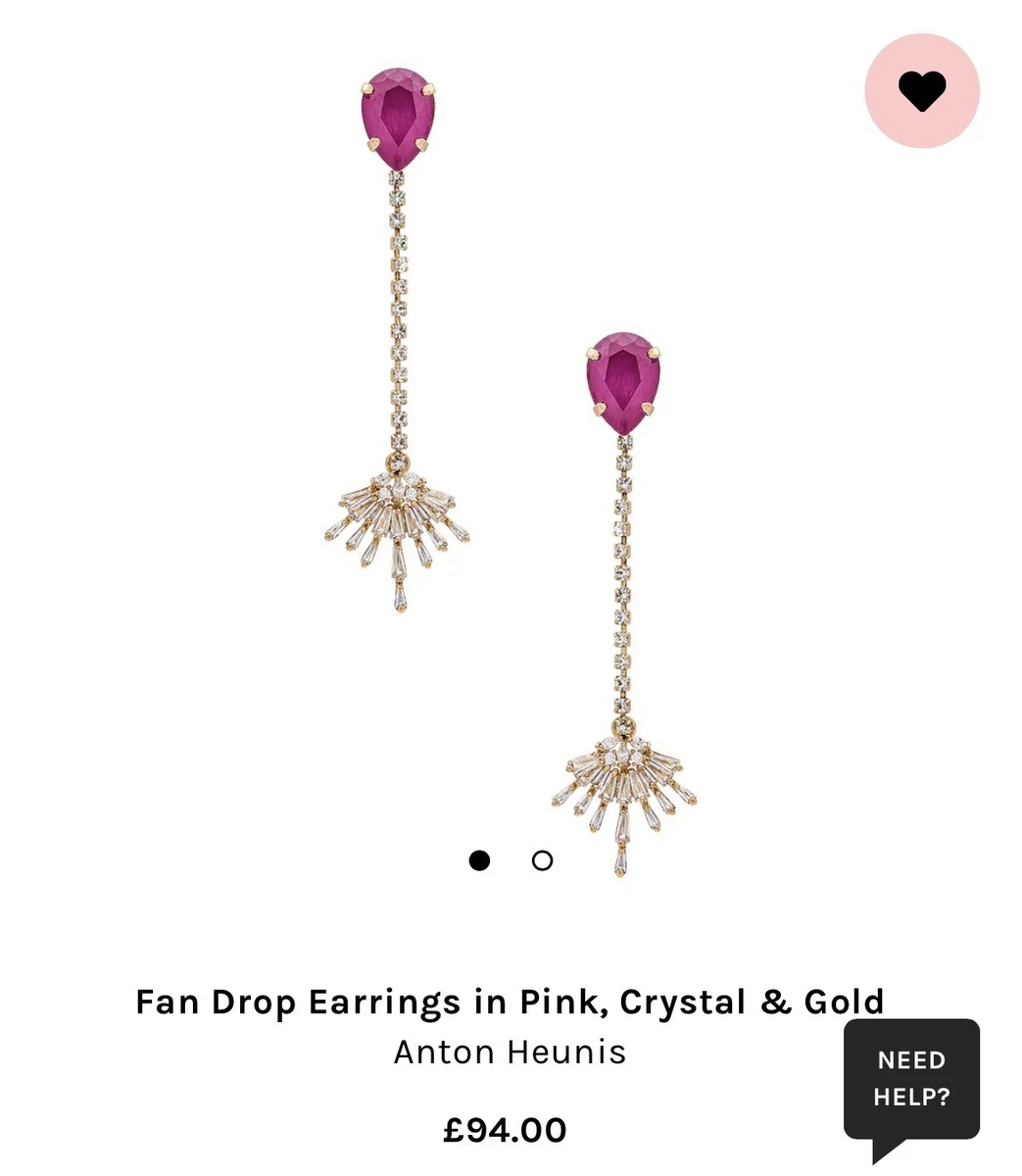
Task: Open the Need Help chat bubble
Action: (911, 1079)
